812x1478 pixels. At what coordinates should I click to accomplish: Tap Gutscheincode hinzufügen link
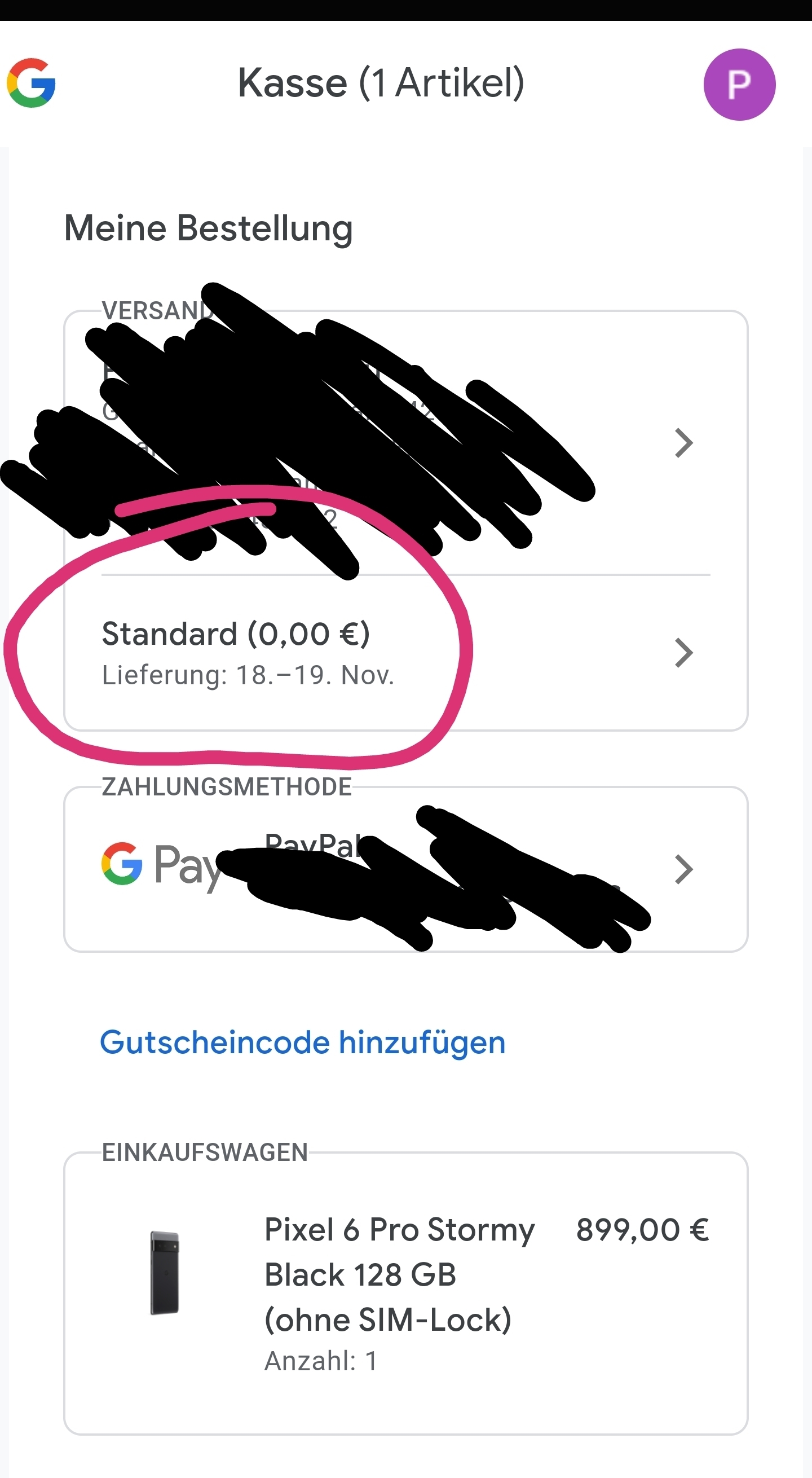(x=303, y=1042)
